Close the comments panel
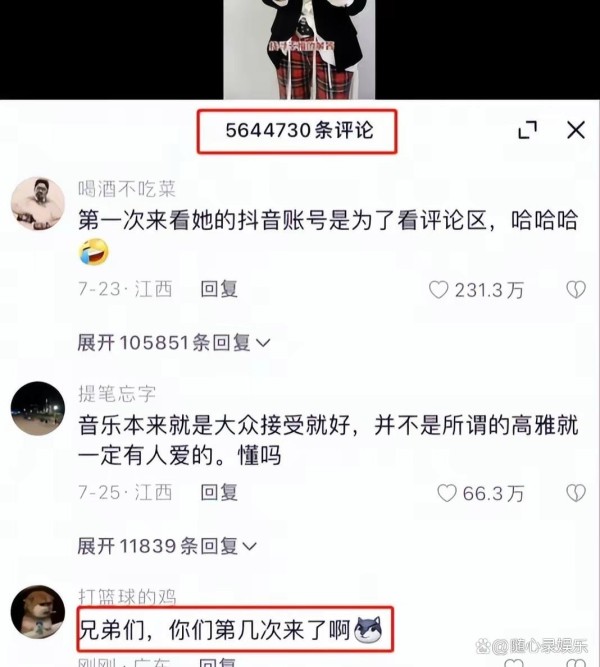 [575, 130]
